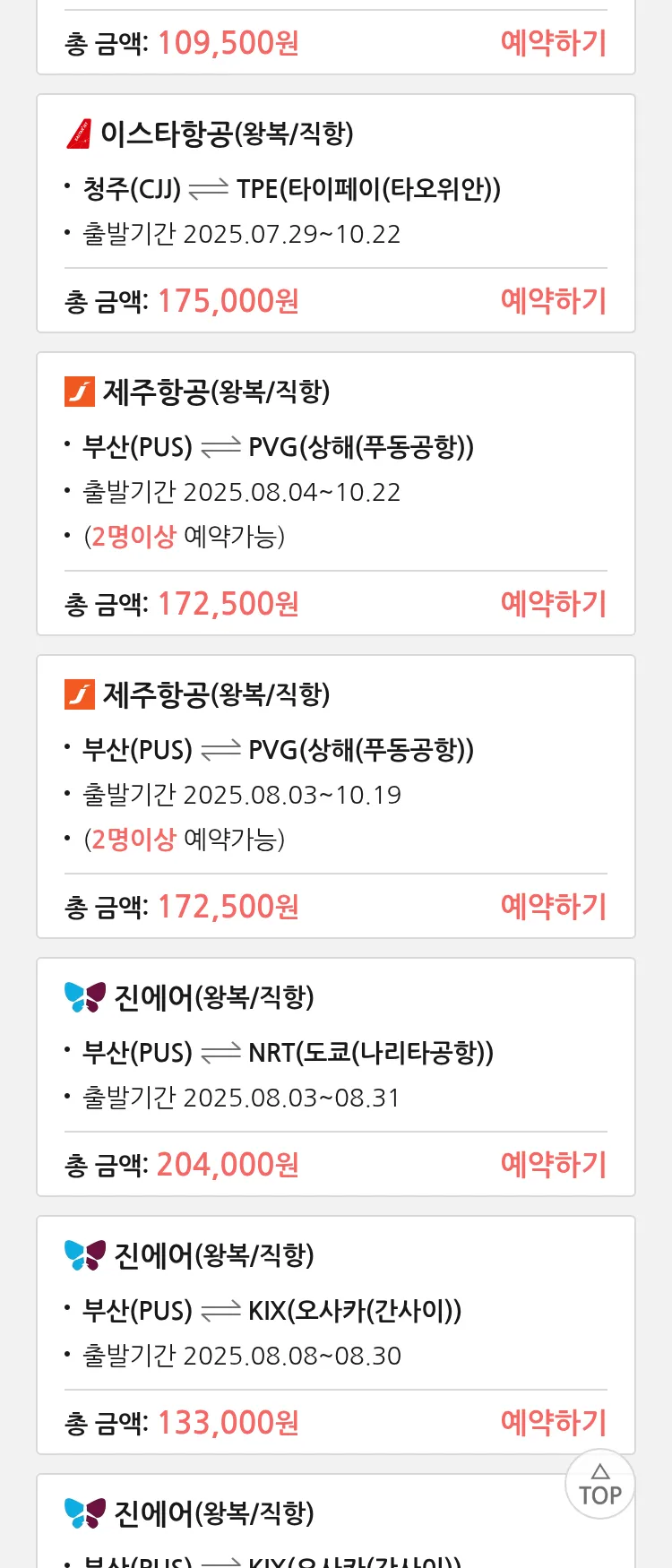
Task: Tap 예약하기 for 제주항공 departing 2025.08.04~10.22
Action: click(553, 603)
